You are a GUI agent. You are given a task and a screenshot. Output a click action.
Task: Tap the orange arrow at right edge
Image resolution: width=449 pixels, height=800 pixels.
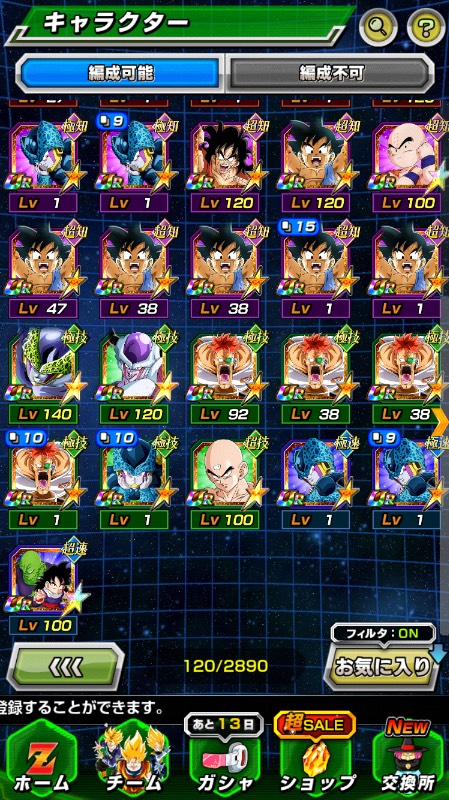[440, 421]
